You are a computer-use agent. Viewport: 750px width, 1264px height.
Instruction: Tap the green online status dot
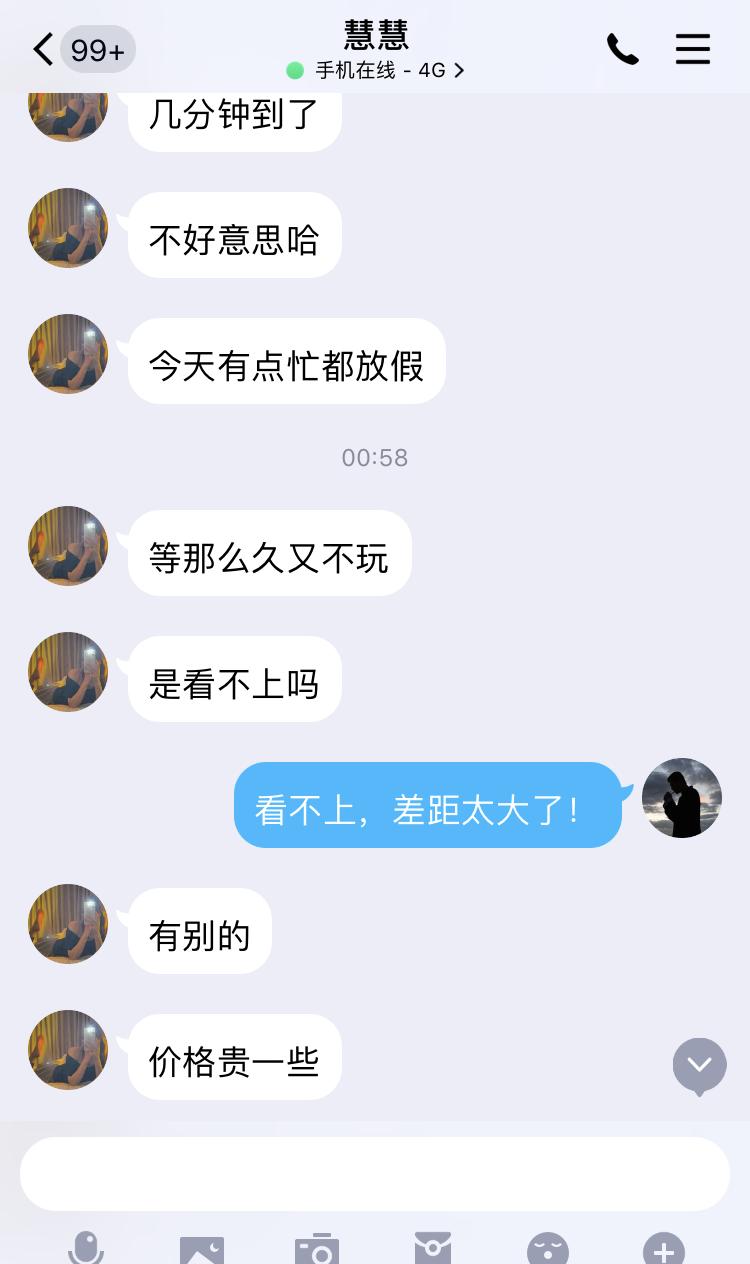pyautogui.click(x=296, y=70)
